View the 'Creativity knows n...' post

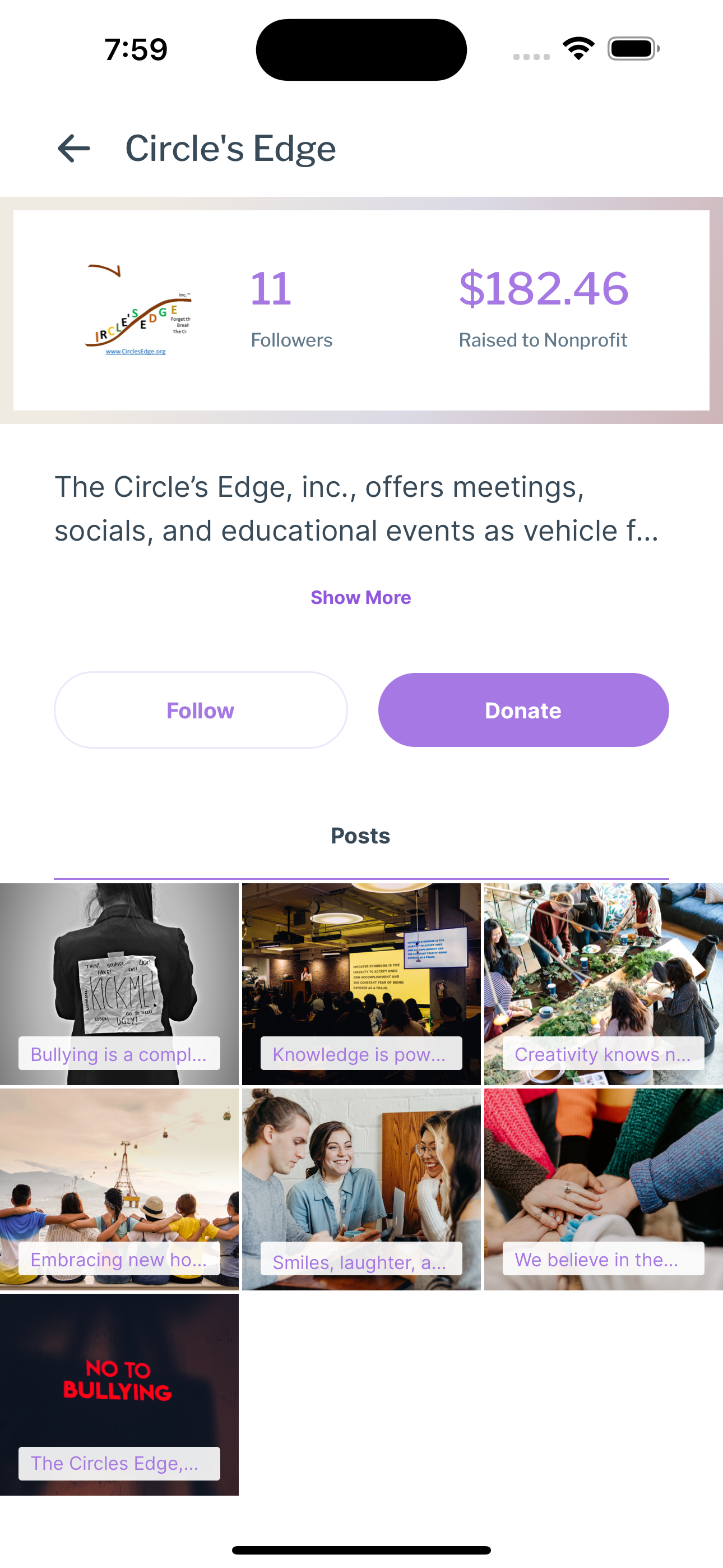pyautogui.click(x=603, y=984)
